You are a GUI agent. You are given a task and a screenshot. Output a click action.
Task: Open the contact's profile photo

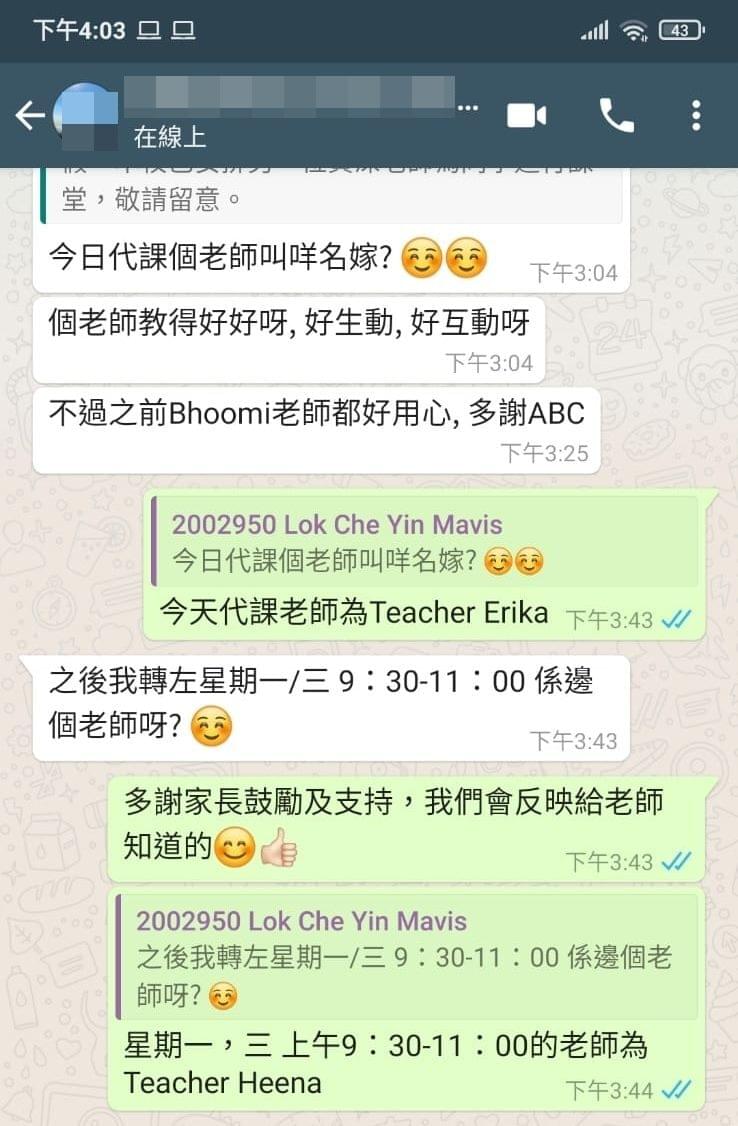point(86,116)
